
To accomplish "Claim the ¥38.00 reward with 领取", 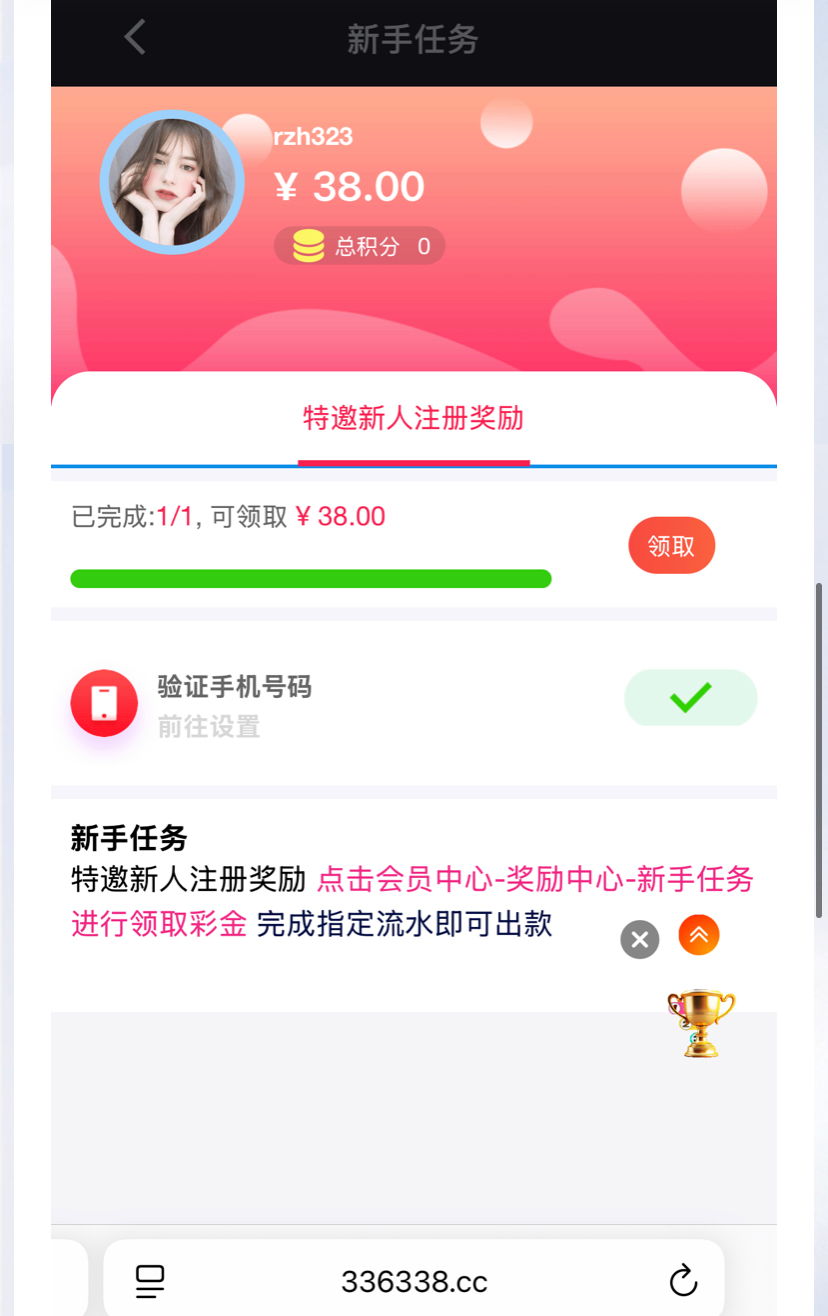I will 671,546.
